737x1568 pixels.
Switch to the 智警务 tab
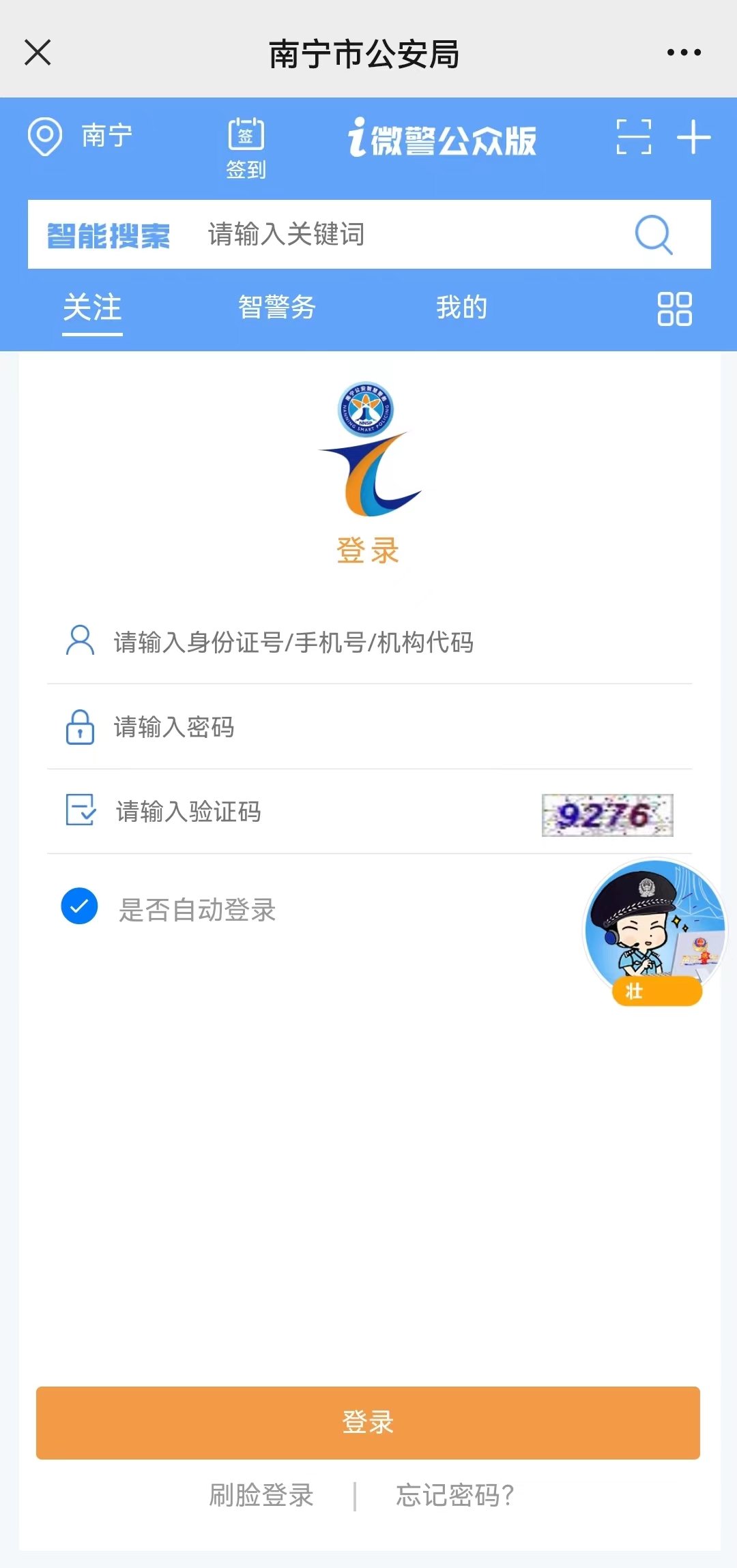[277, 308]
